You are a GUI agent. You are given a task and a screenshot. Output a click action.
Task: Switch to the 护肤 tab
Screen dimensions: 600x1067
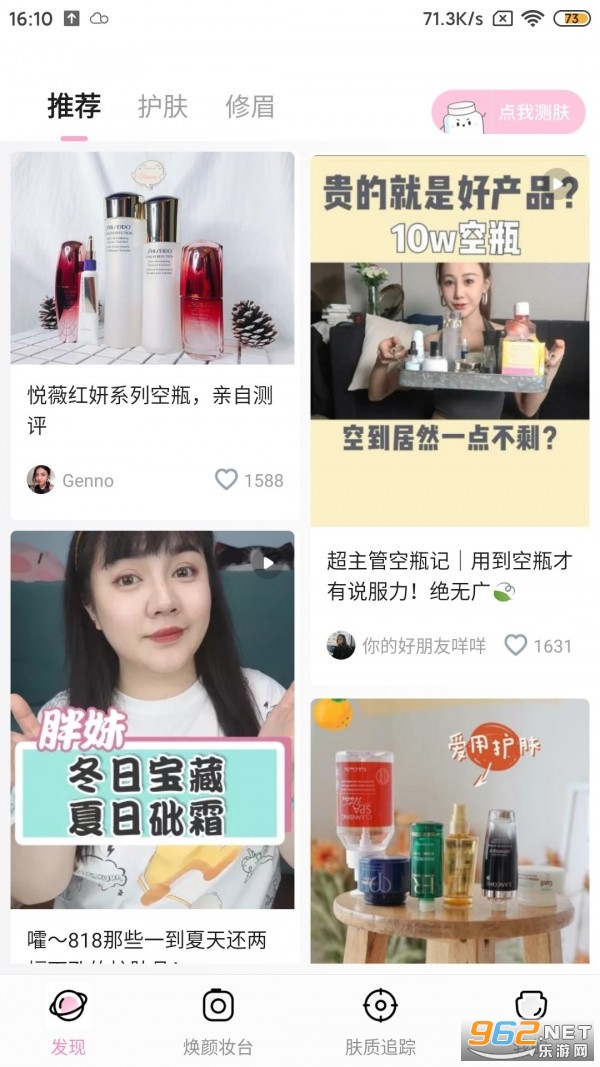pyautogui.click(x=163, y=107)
